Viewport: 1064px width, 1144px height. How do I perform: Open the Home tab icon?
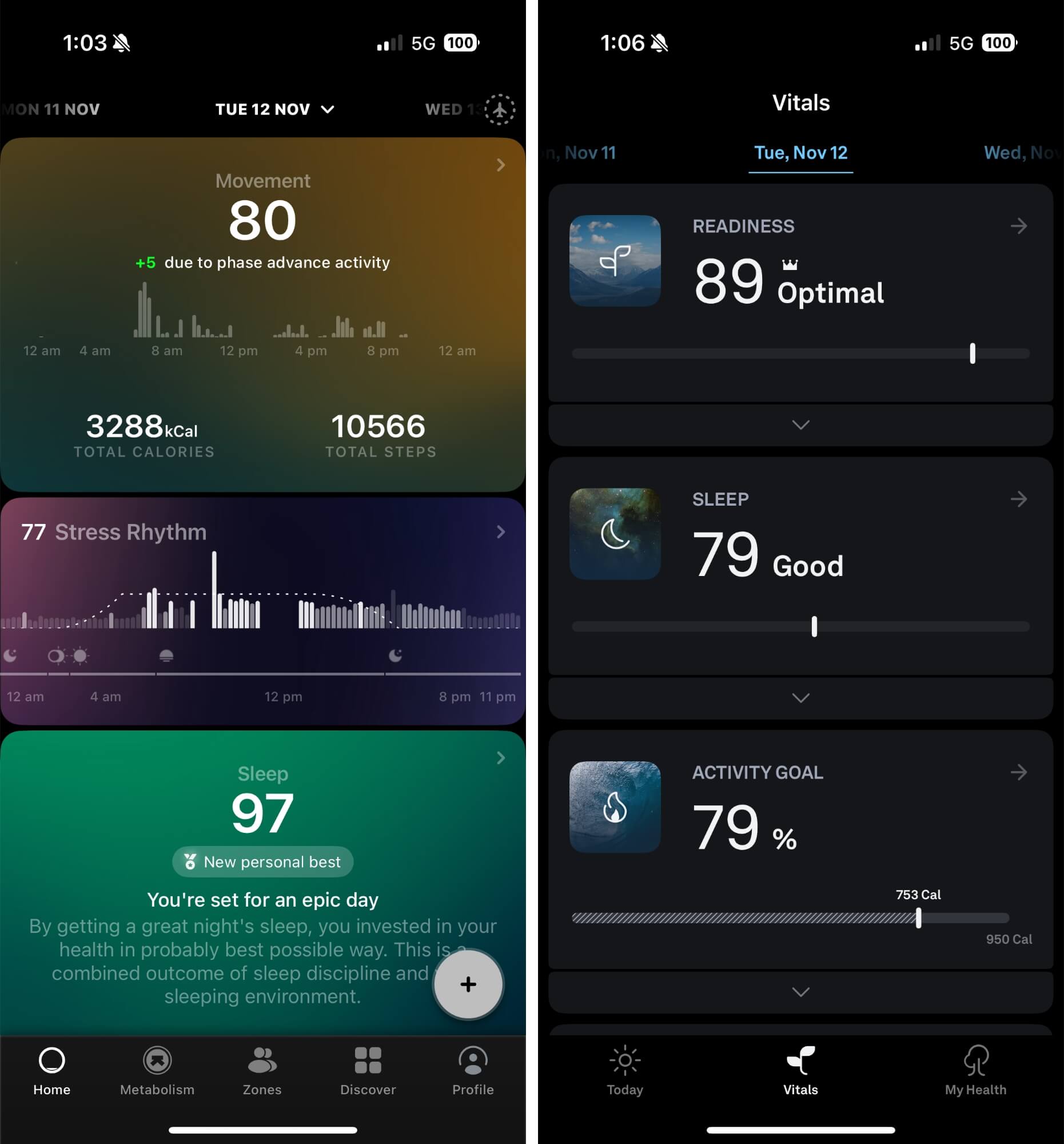[52, 1060]
